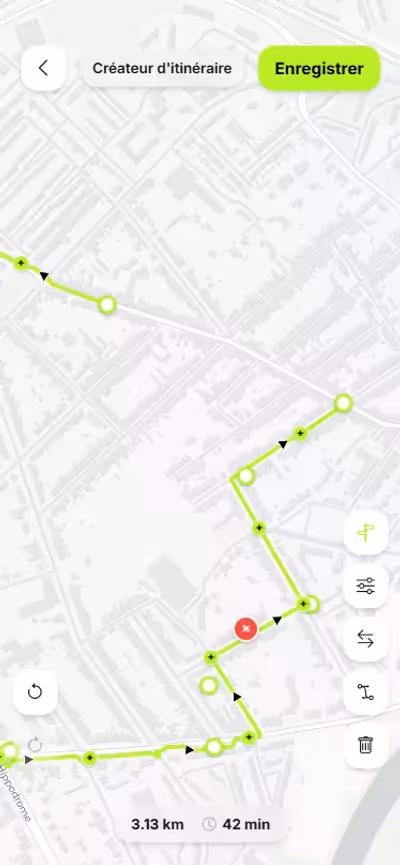Screen dimensions: 400x865
Task: Delete the route with the trash icon
Action: (365, 746)
